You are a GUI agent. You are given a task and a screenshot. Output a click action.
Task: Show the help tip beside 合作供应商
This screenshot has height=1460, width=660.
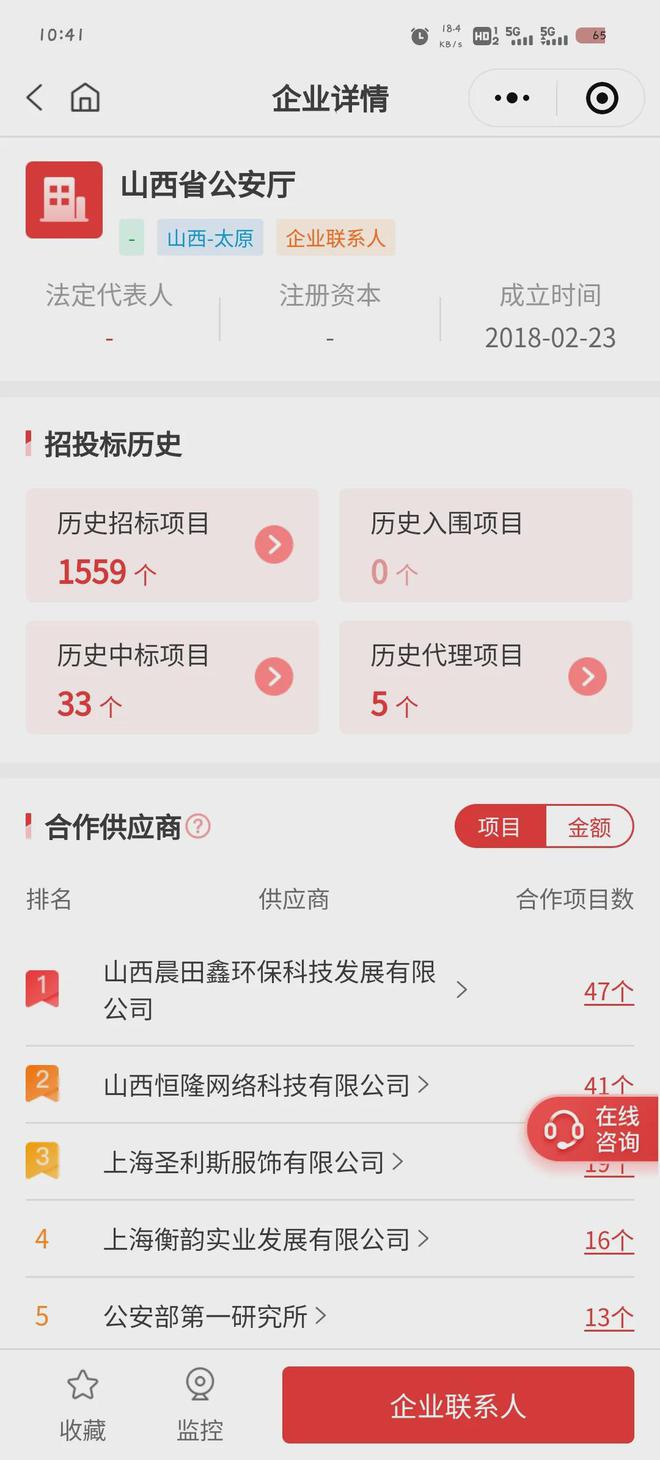[x=198, y=826]
